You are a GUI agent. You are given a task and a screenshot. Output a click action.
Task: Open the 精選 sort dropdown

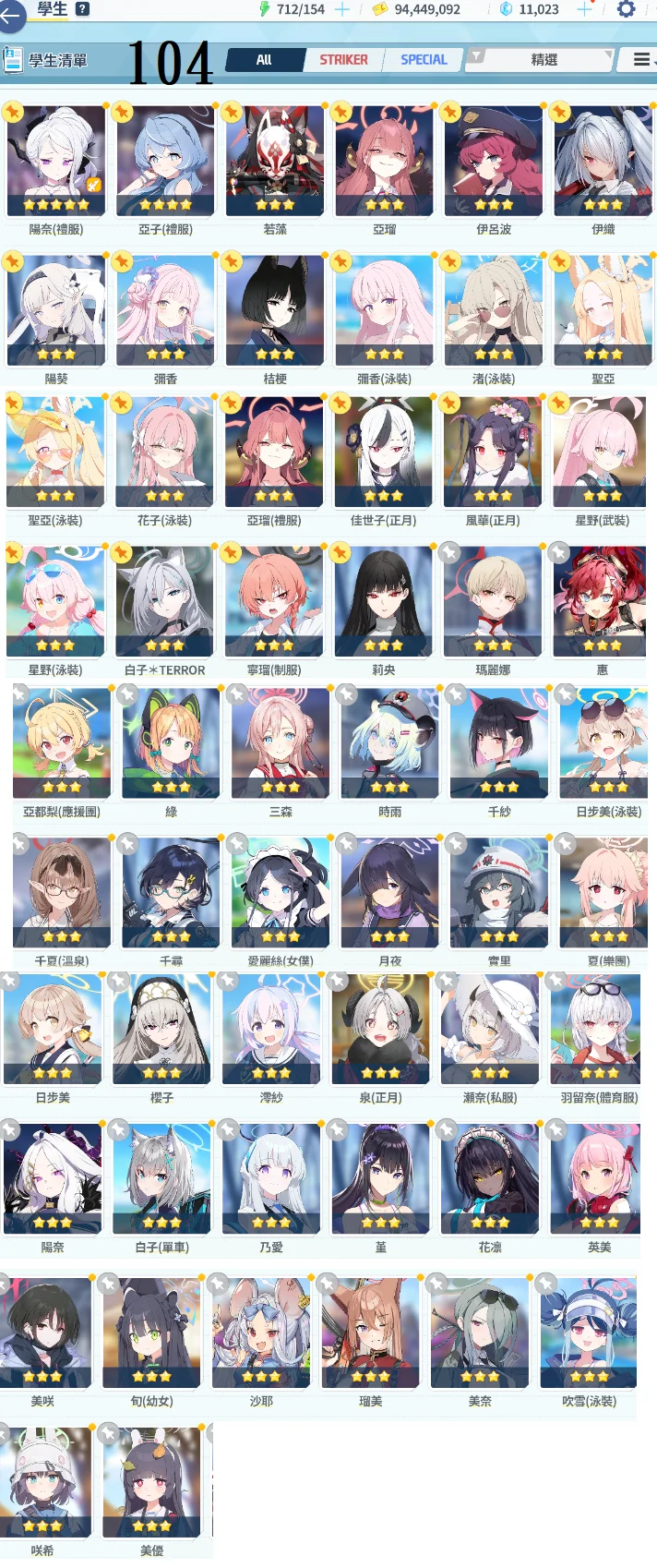544,60
